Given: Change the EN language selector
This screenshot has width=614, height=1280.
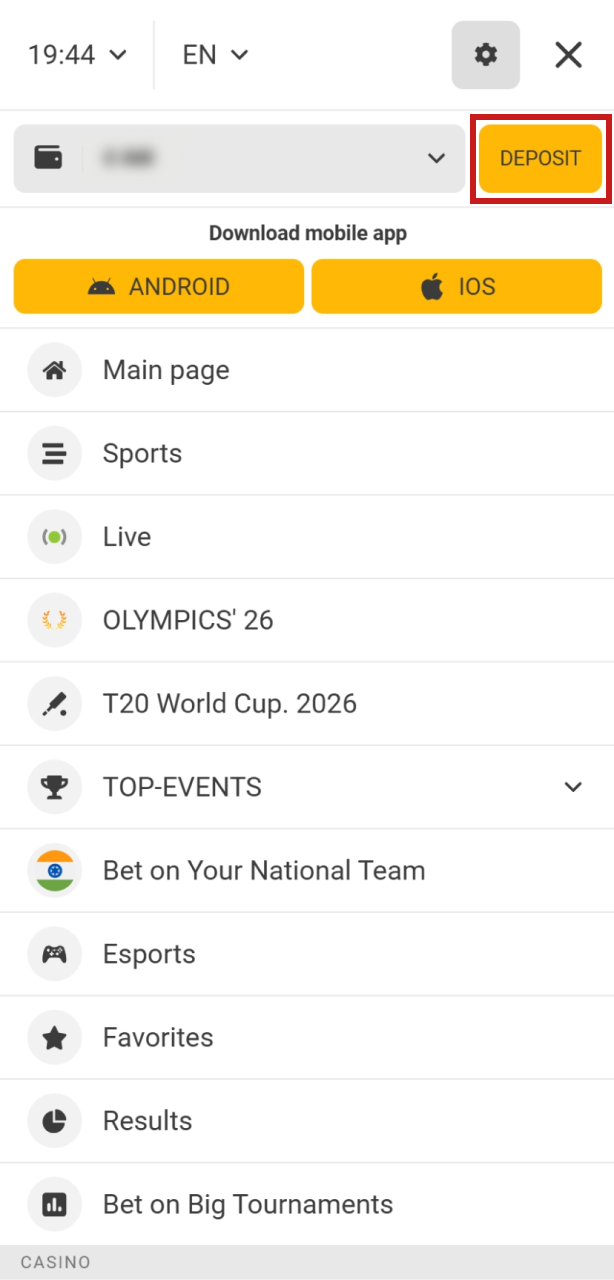Looking at the screenshot, I should pyautogui.click(x=215, y=55).
